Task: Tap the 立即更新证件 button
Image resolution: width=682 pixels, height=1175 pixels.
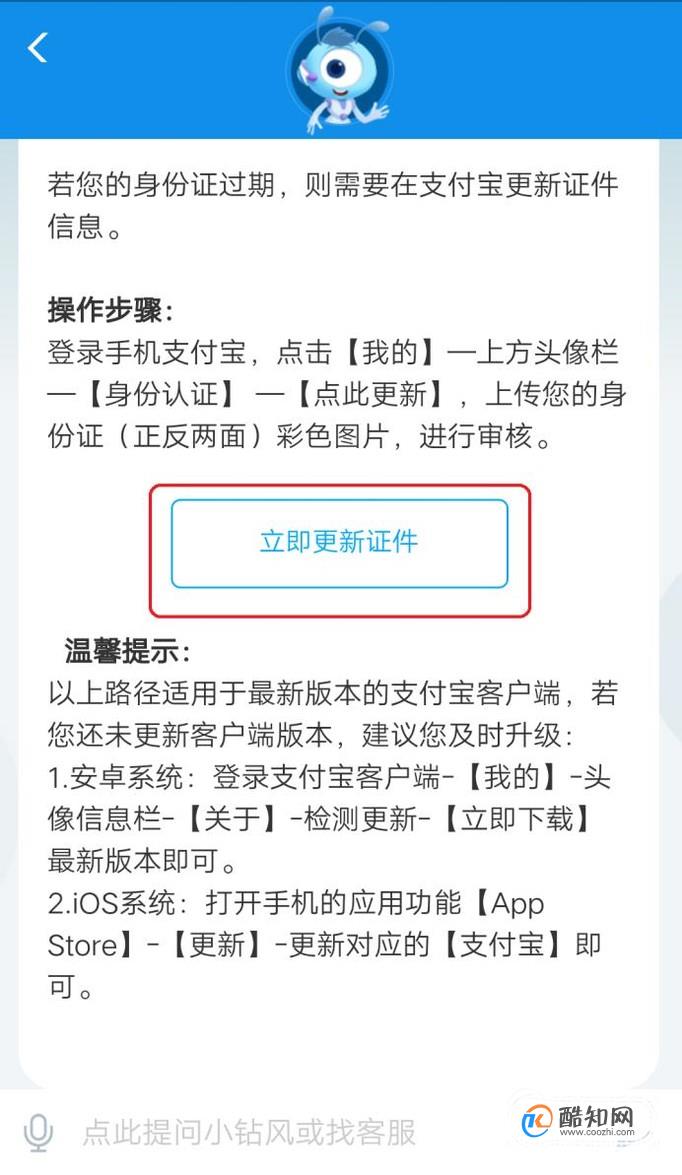Action: tap(340, 543)
